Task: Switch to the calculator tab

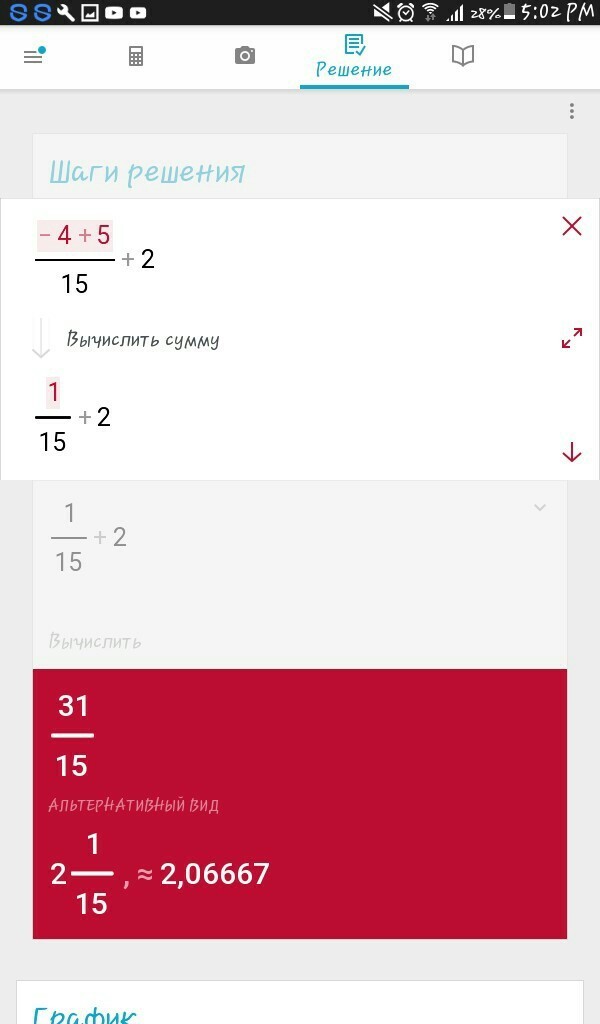Action: (136, 56)
